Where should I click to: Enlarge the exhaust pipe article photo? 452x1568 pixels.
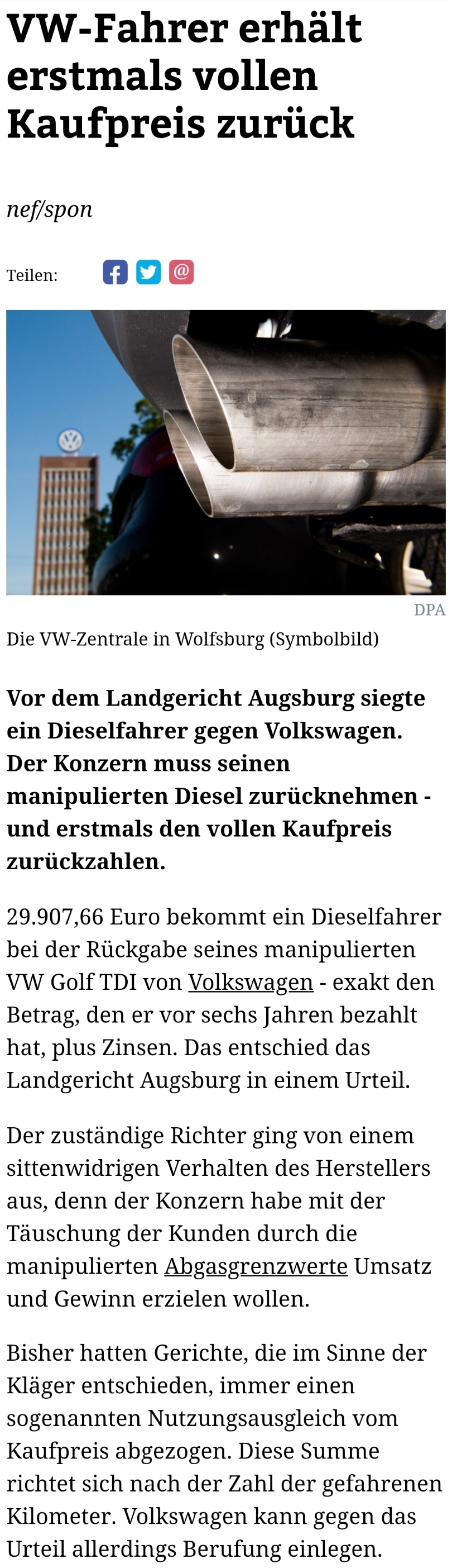click(225, 452)
